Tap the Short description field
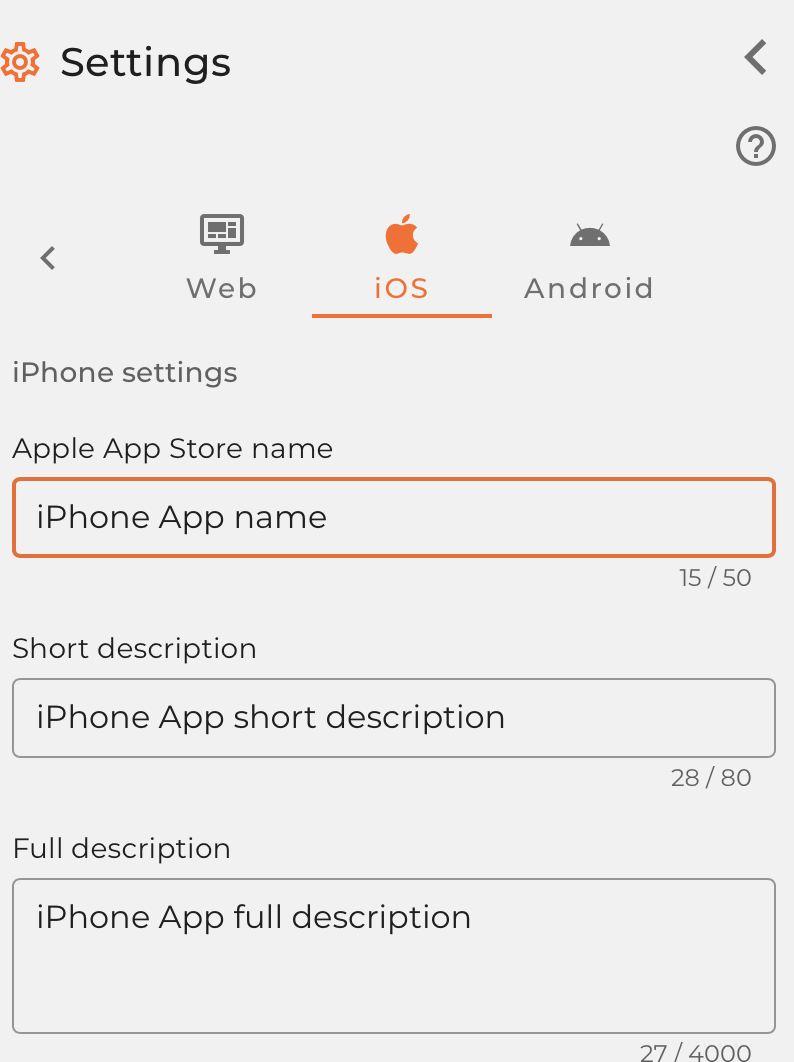Screen dimensions: 794x1062 pos(394,717)
